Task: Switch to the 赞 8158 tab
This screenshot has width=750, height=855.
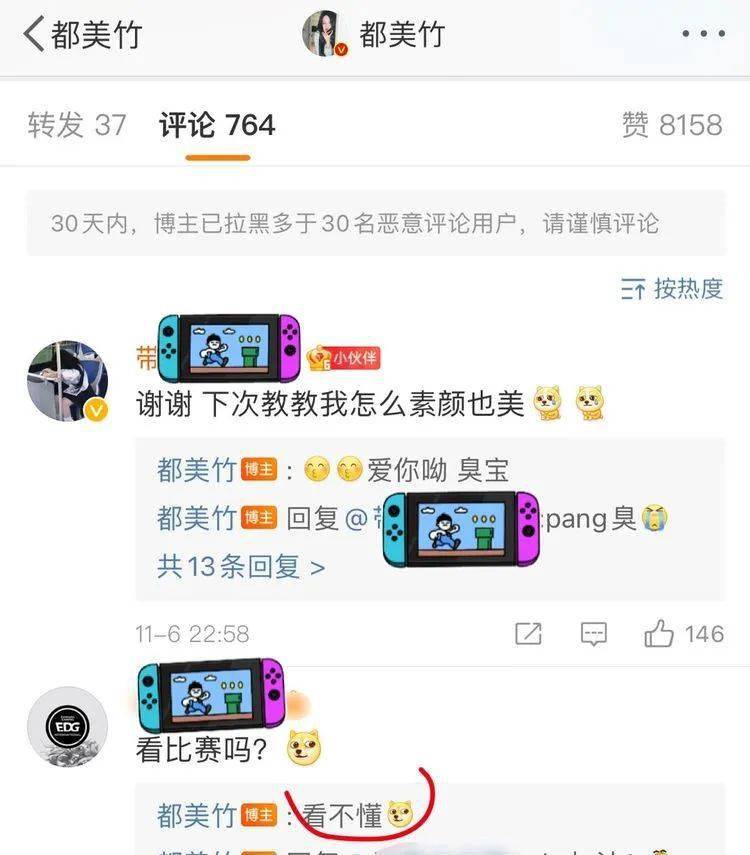Action: tap(671, 125)
